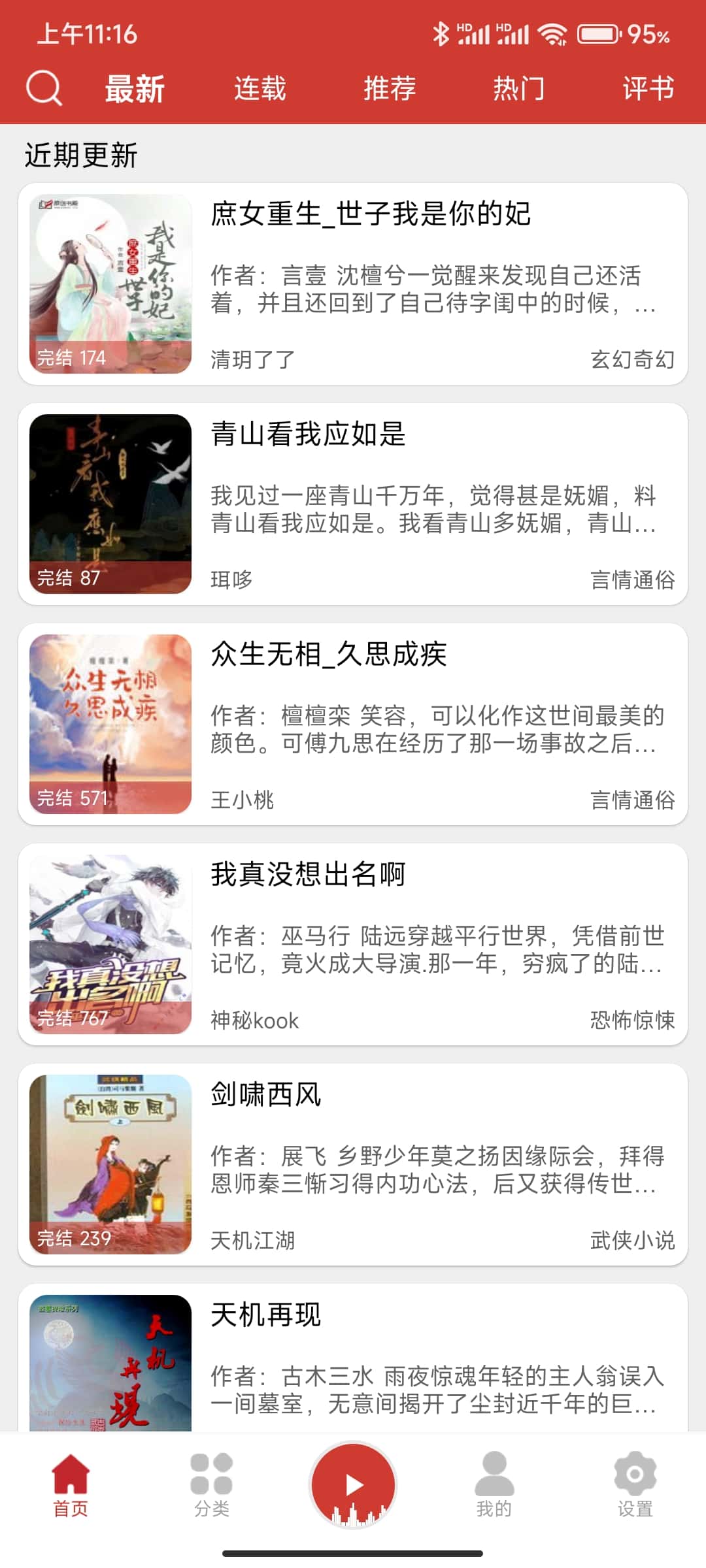Open the 热门 tab
Image resolution: width=706 pixels, height=1568 pixels.
pos(519,88)
